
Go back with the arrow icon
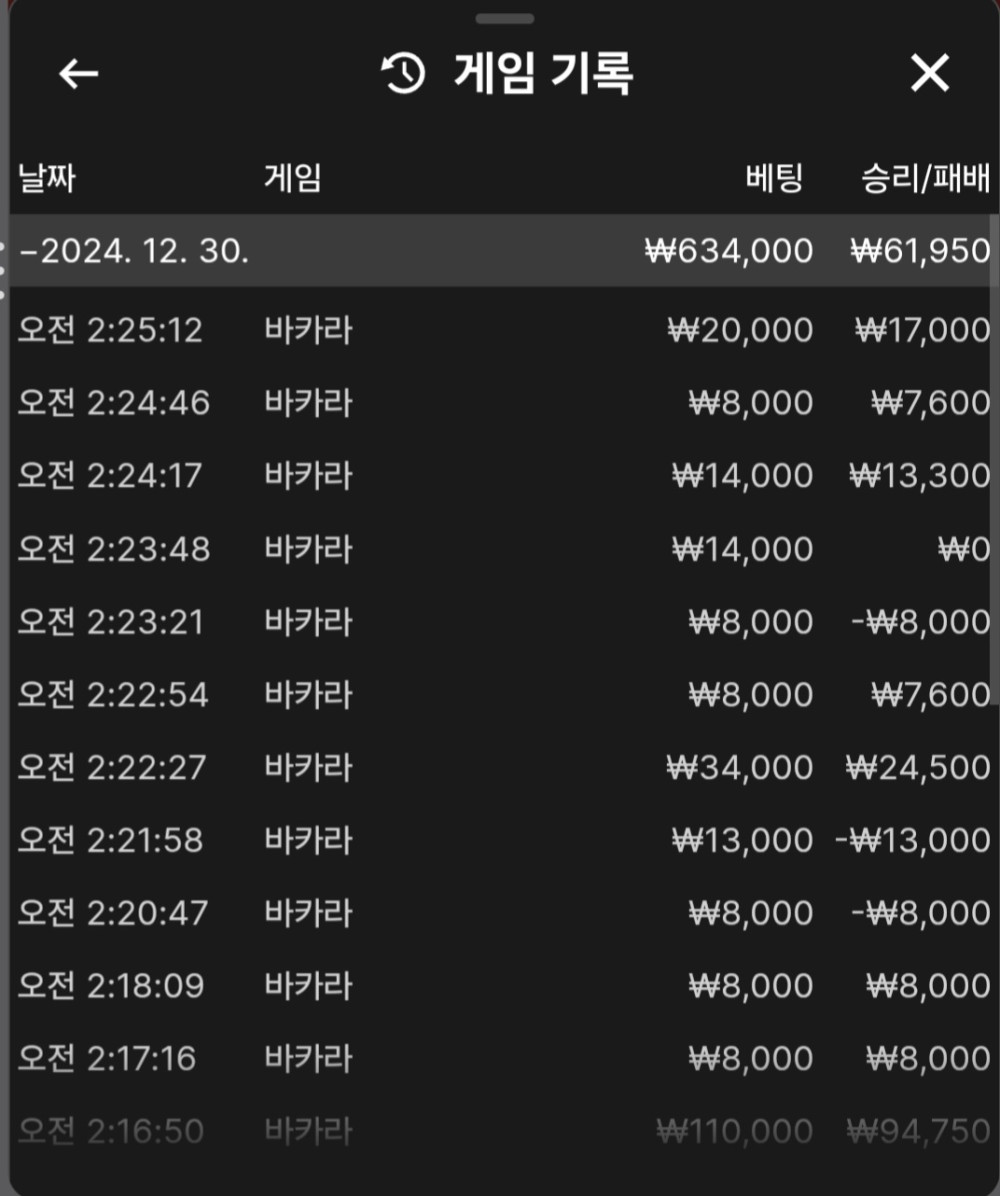[78, 74]
